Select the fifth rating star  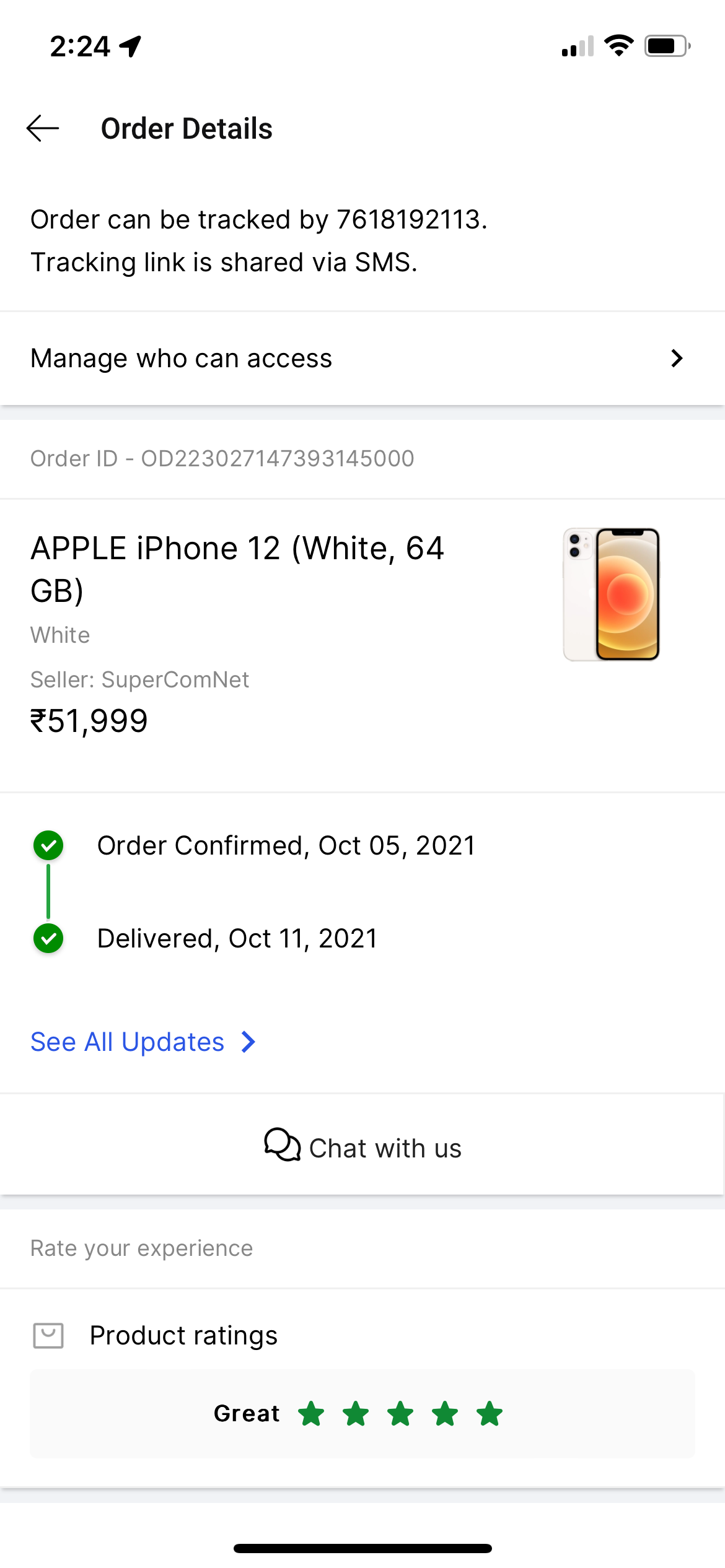pyautogui.click(x=490, y=1414)
